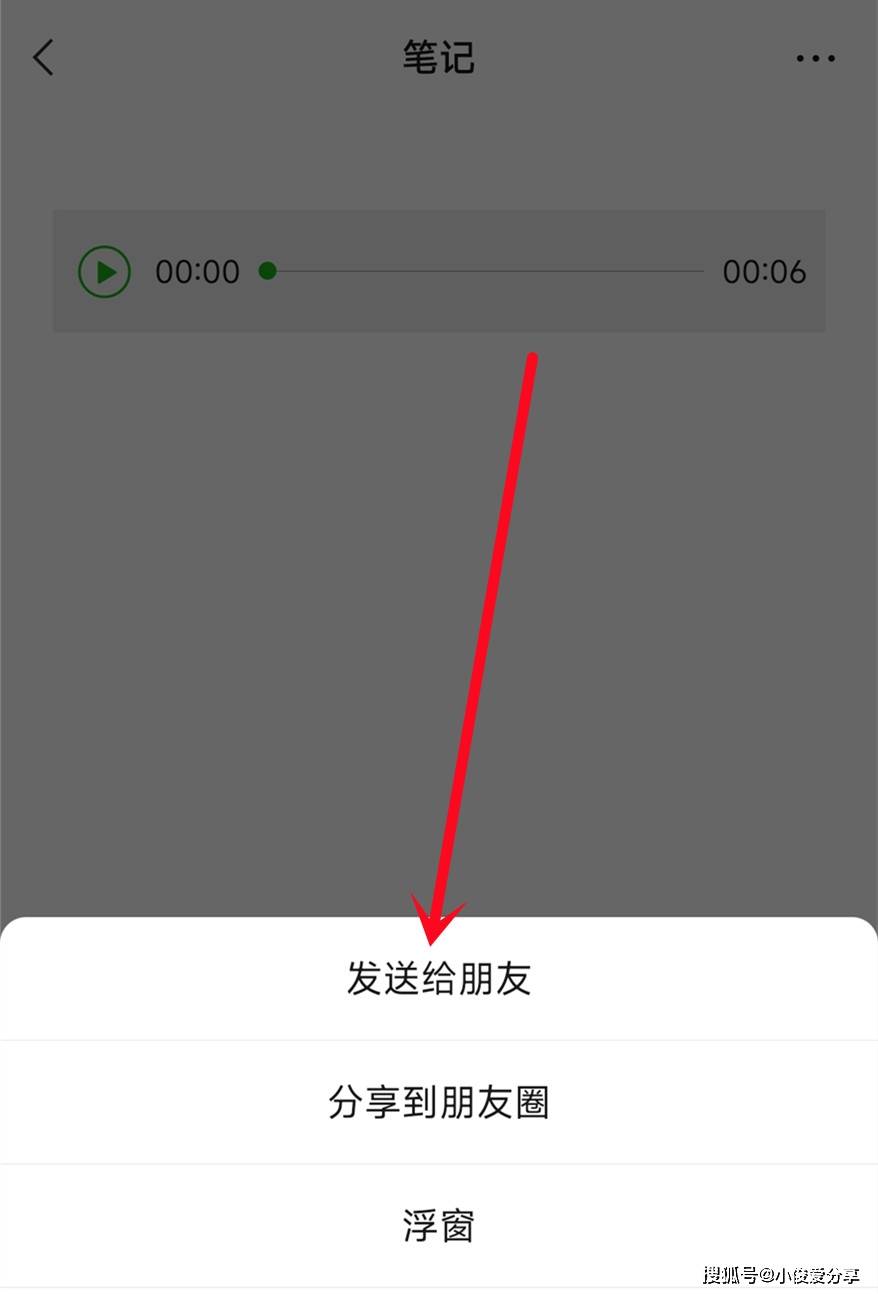Open the three-dot more options menu
Viewport: 878px width, 1294px height.
(x=815, y=58)
